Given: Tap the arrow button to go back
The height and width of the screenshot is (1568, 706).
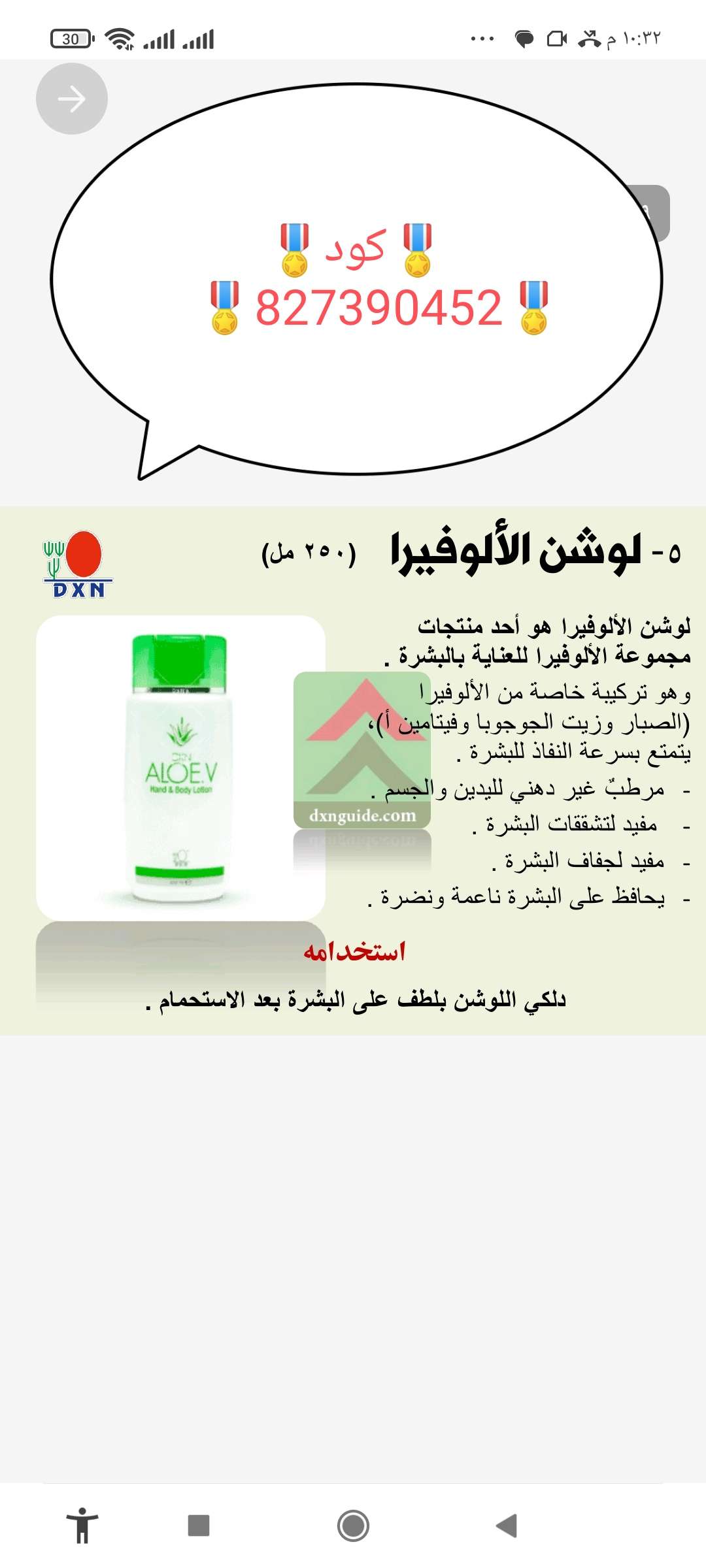Looking at the screenshot, I should [72, 99].
